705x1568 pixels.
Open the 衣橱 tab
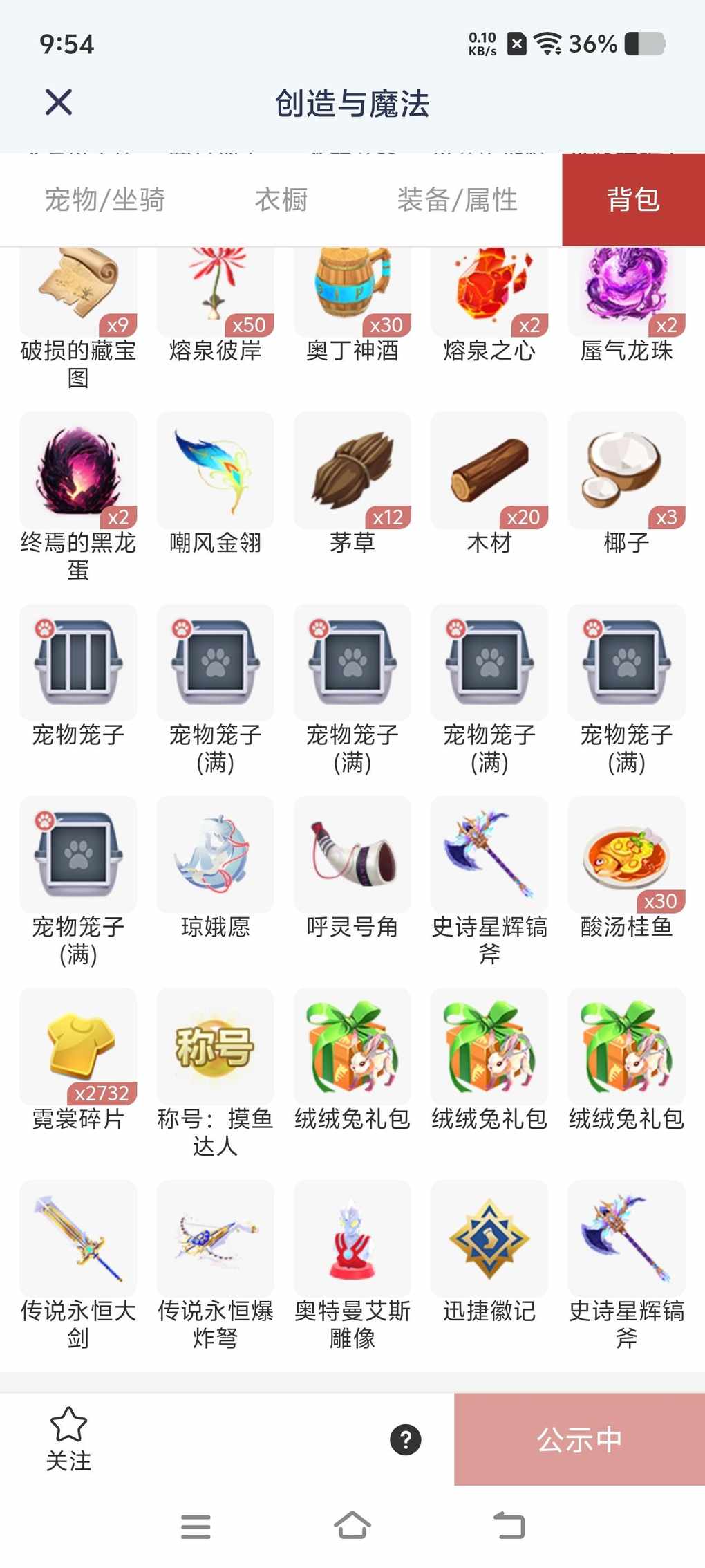tap(281, 200)
